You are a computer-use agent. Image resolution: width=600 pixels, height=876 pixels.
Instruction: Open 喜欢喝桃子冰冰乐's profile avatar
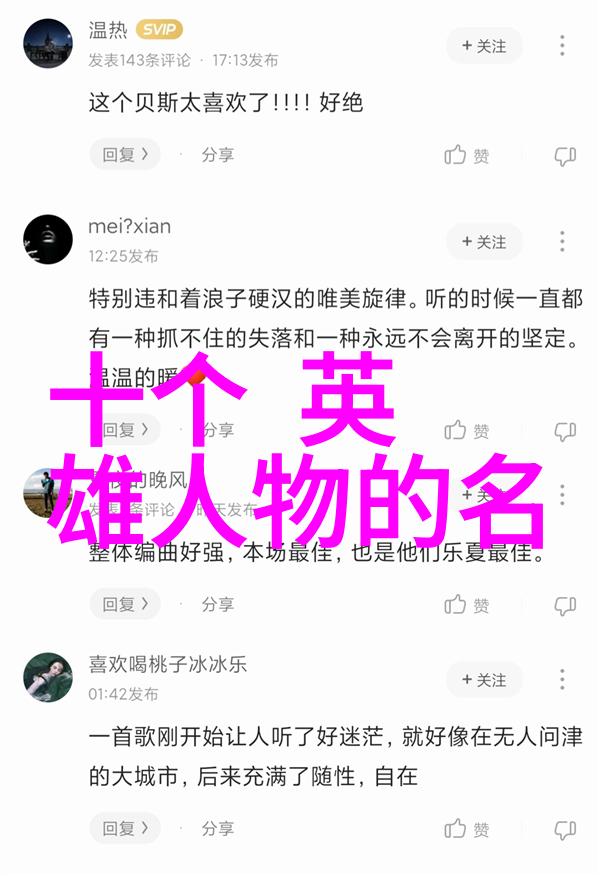click(x=48, y=677)
